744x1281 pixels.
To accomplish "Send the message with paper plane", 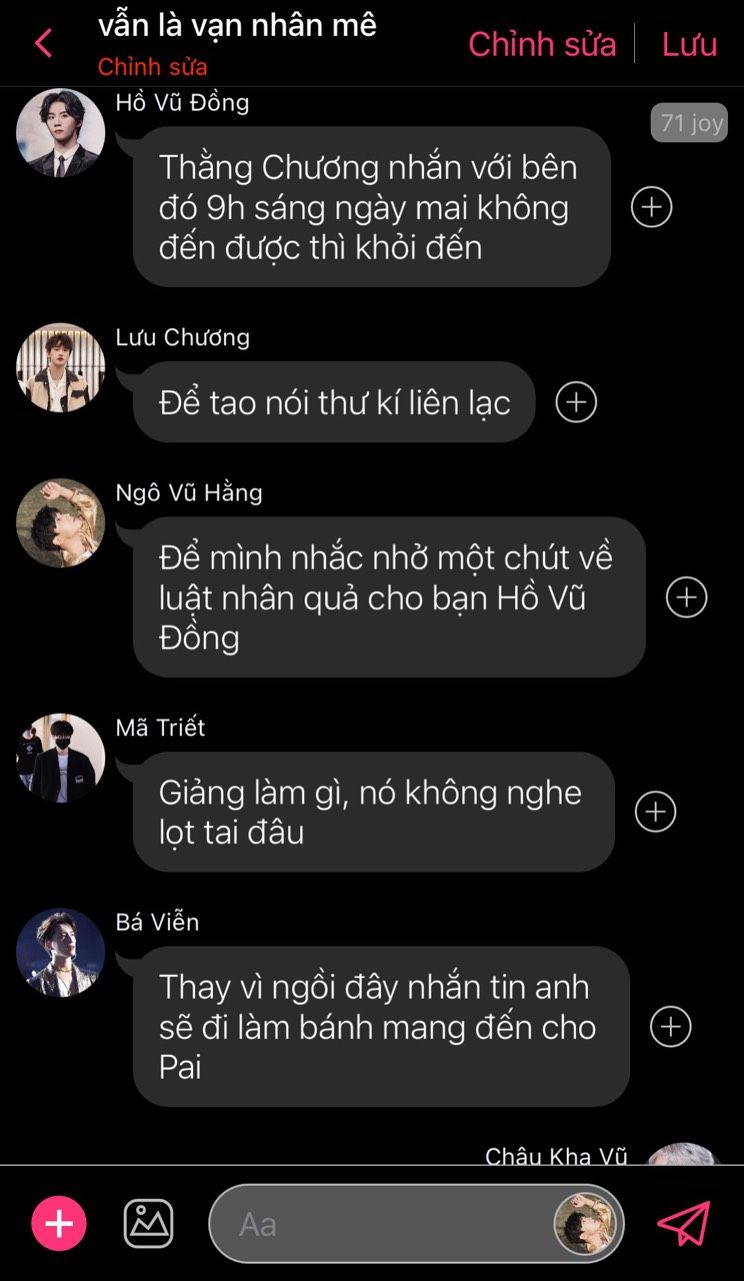I will (x=684, y=1223).
